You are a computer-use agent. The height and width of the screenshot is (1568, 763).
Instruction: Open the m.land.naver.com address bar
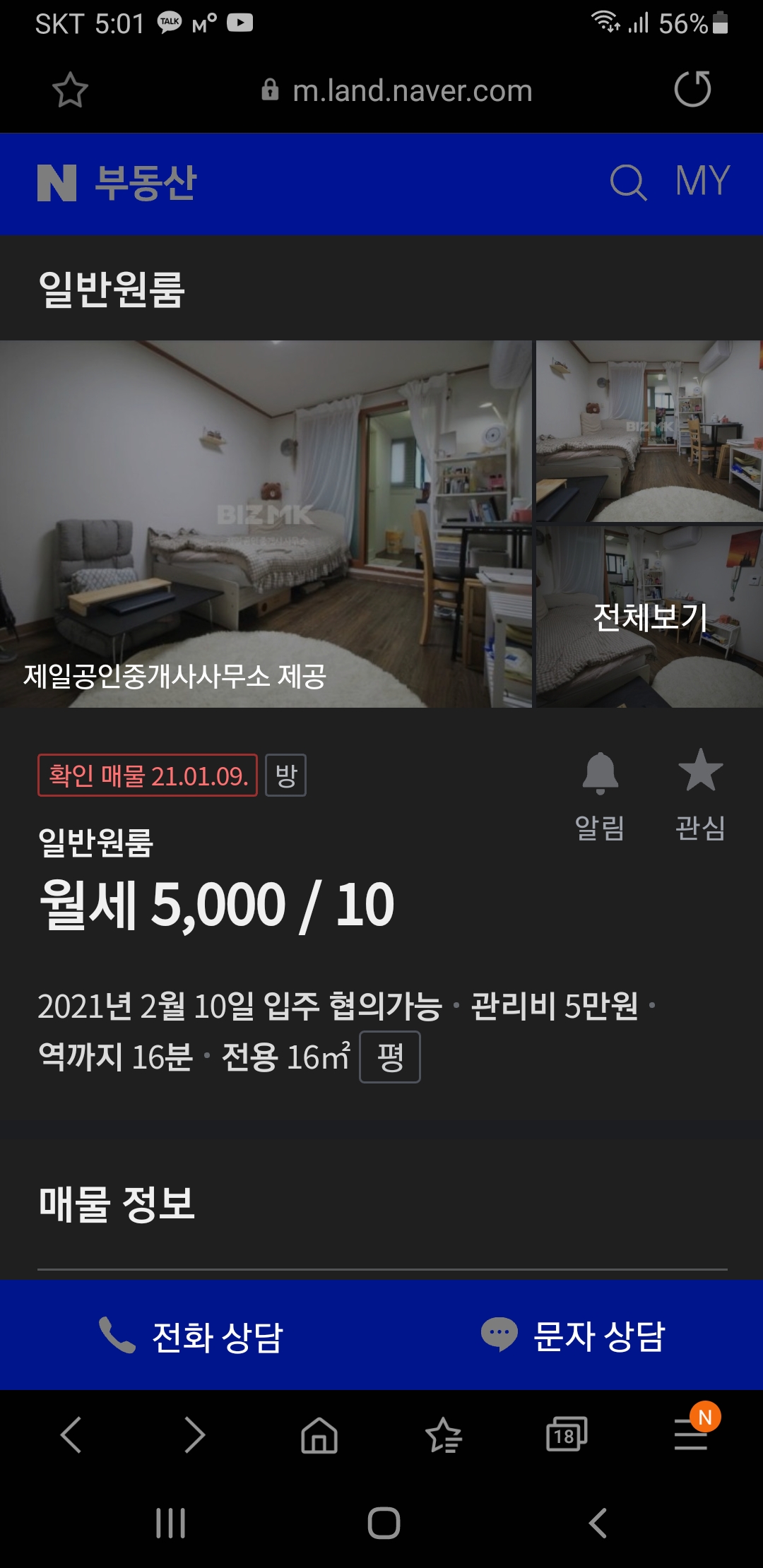coord(396,90)
